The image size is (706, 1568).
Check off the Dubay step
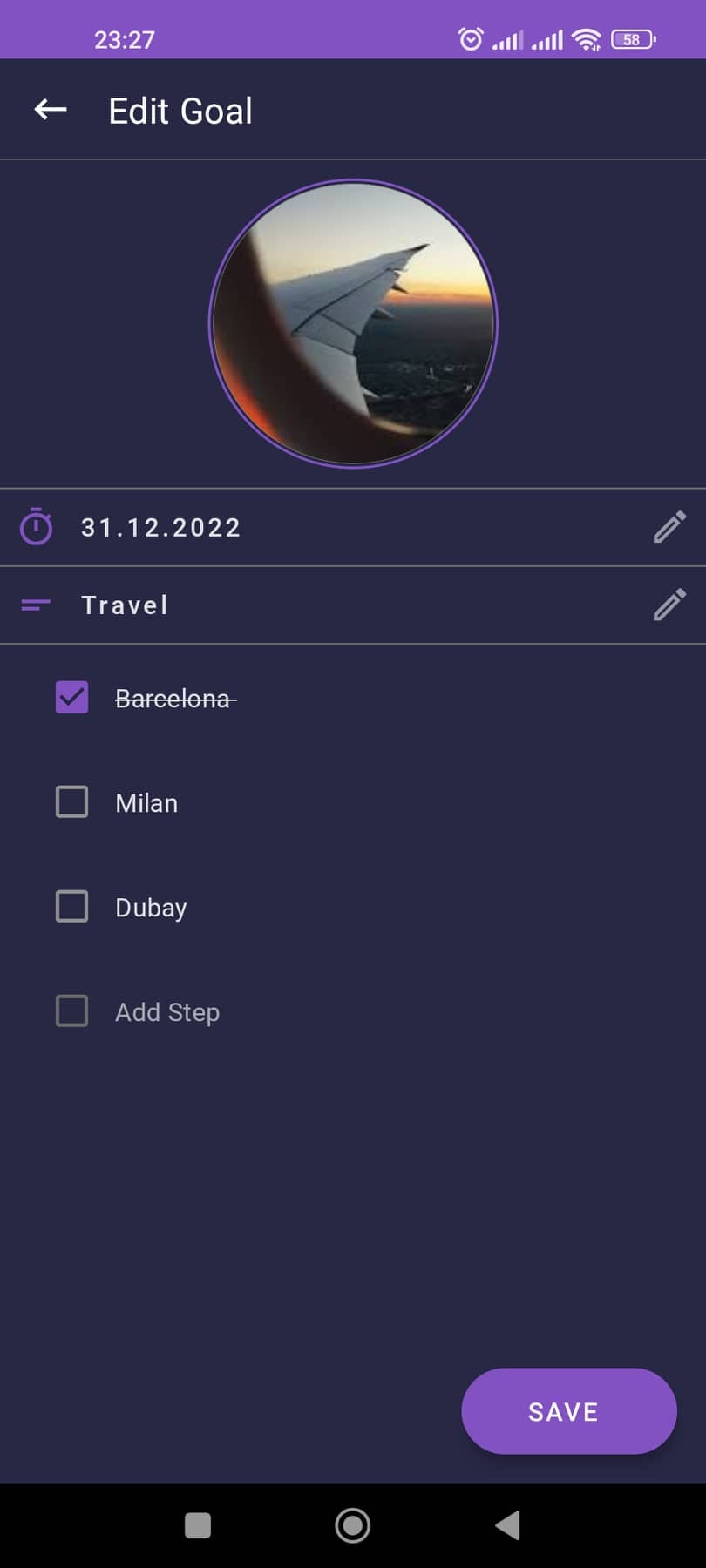[71, 906]
